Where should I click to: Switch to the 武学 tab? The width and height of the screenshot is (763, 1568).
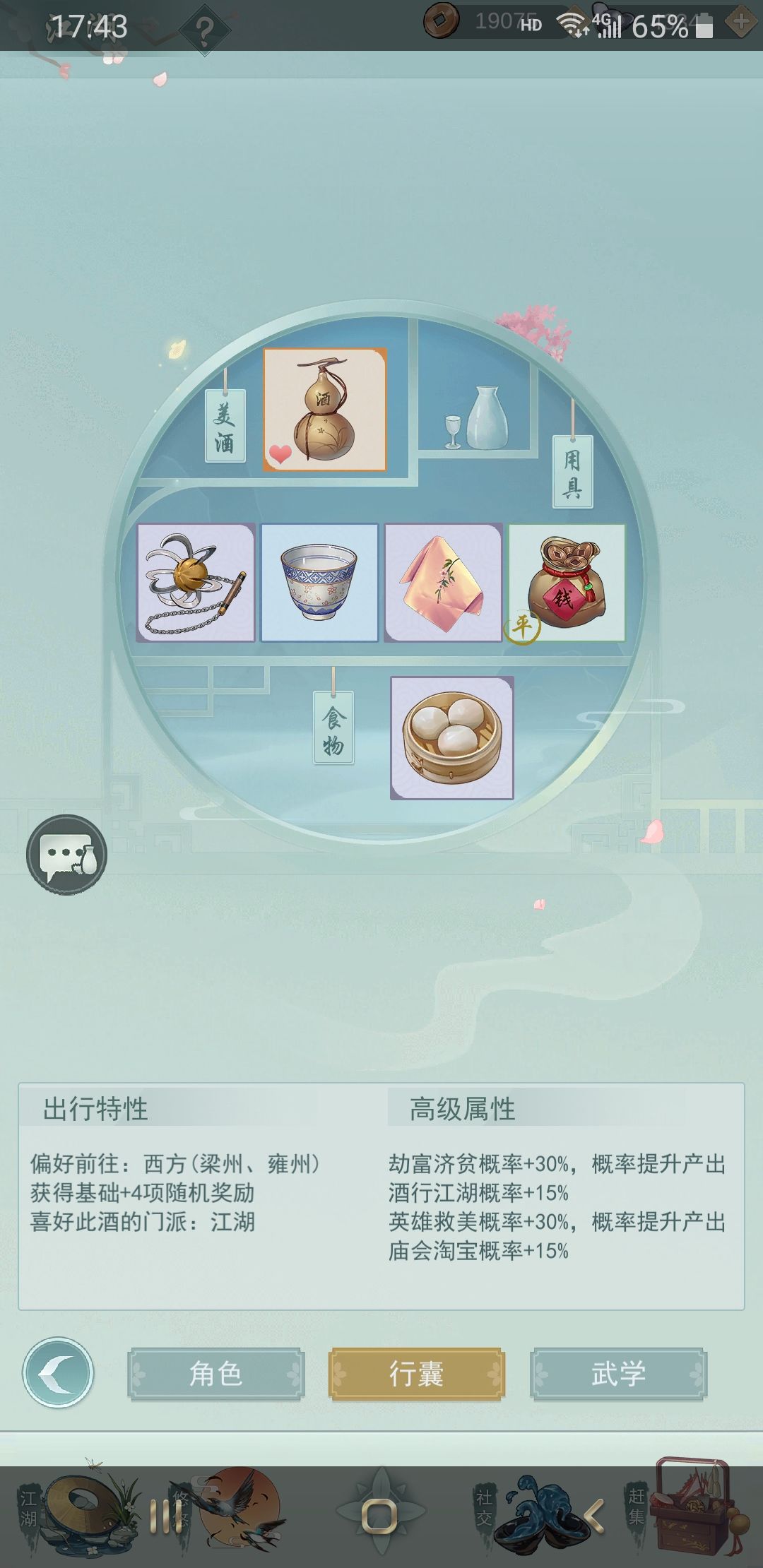point(618,1374)
